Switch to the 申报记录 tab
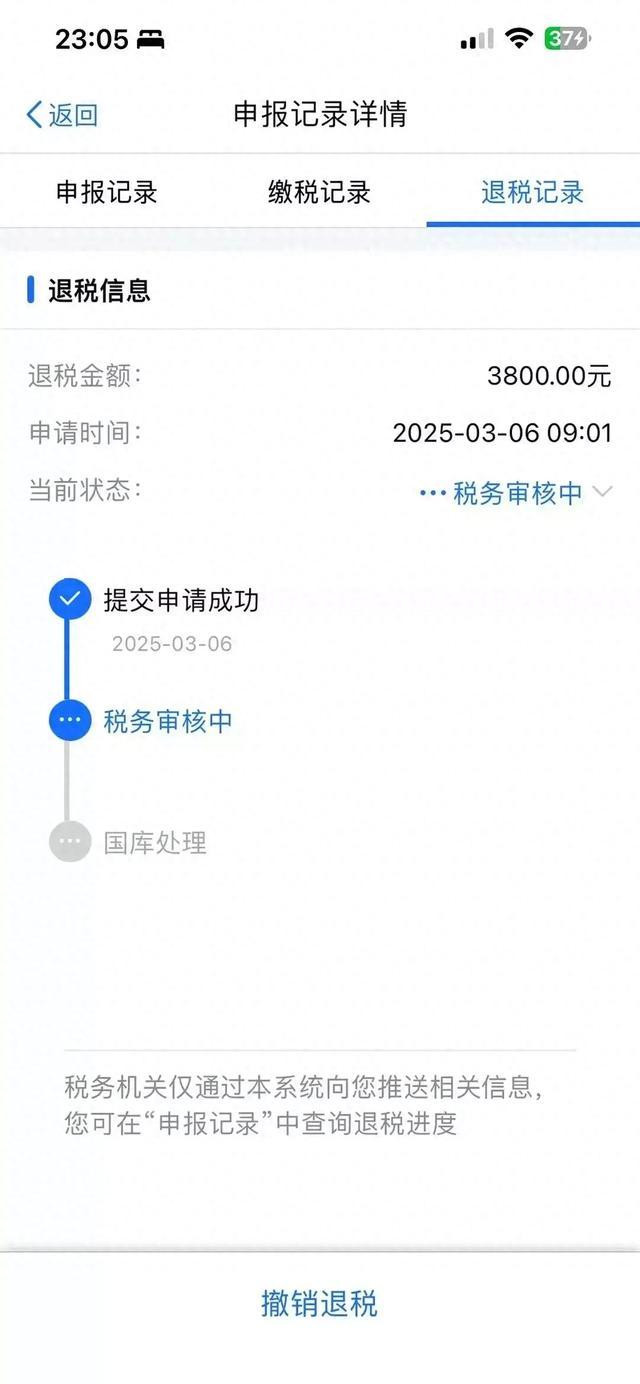Image resolution: width=640 pixels, height=1384 pixels. click(x=106, y=192)
